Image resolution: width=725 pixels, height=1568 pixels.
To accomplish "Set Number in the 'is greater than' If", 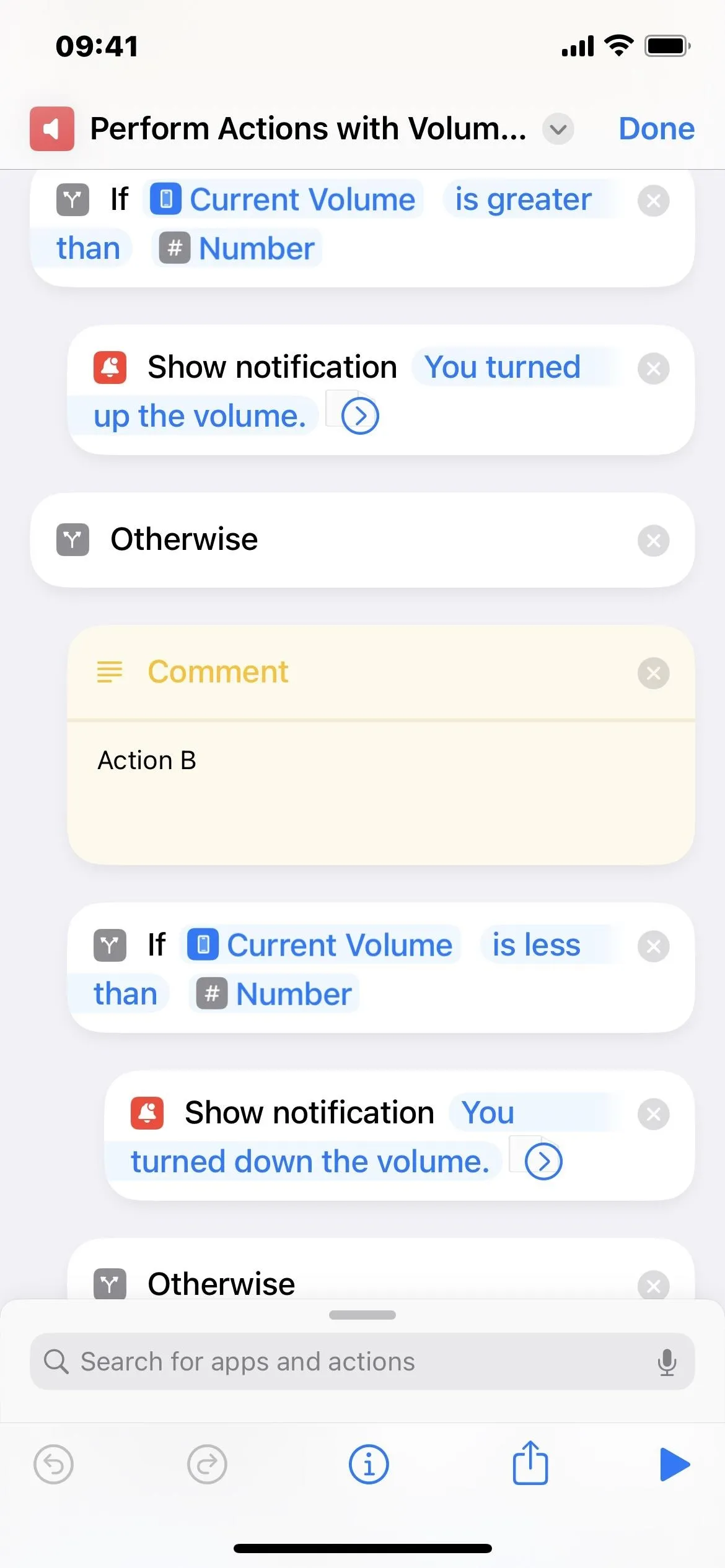I will coord(237,248).
